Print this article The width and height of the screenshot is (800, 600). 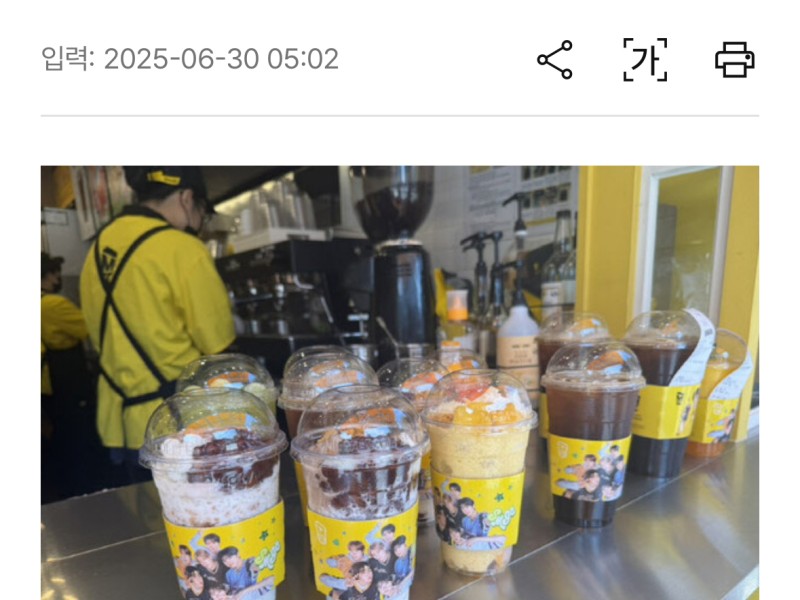tap(735, 60)
